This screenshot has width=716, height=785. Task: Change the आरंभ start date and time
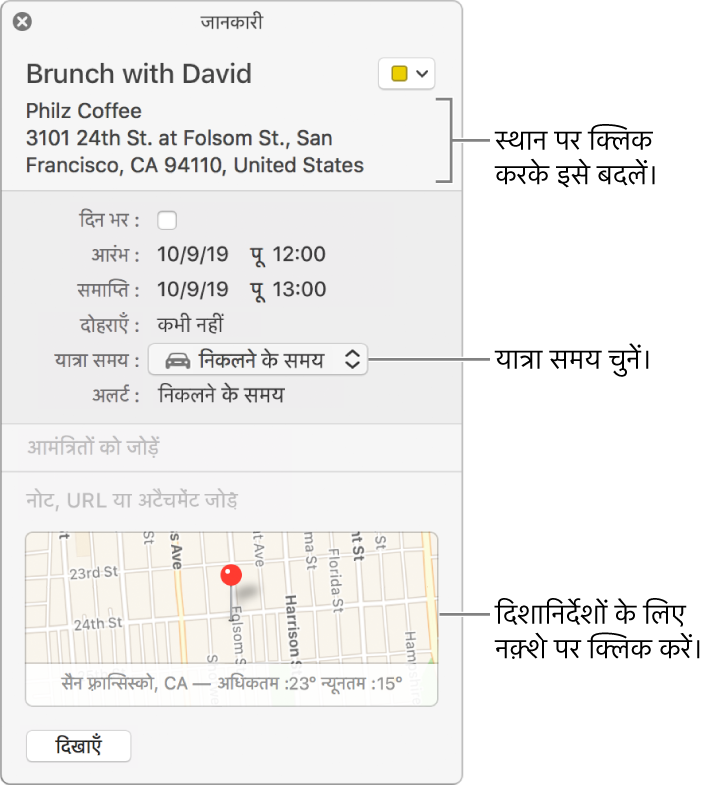(241, 255)
